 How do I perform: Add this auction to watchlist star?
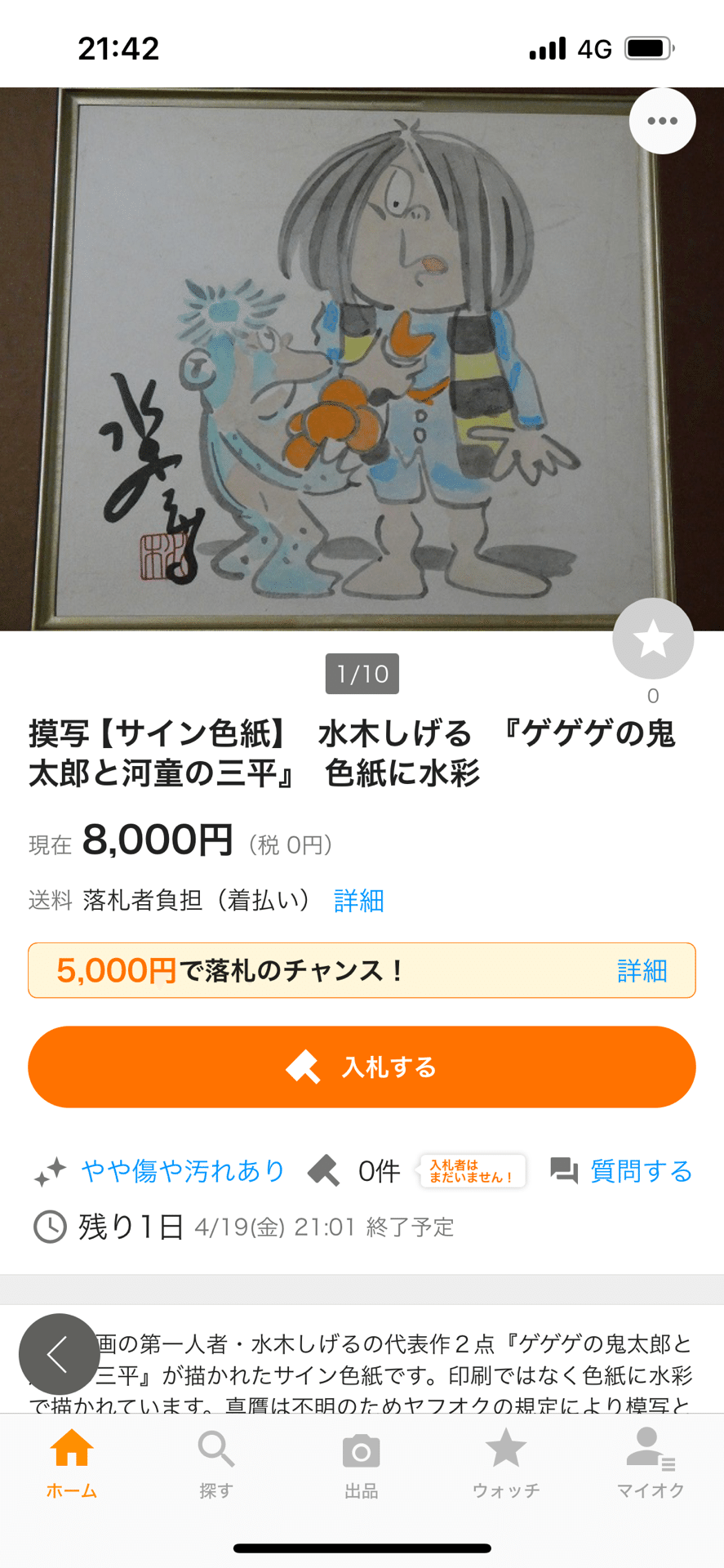tap(653, 639)
